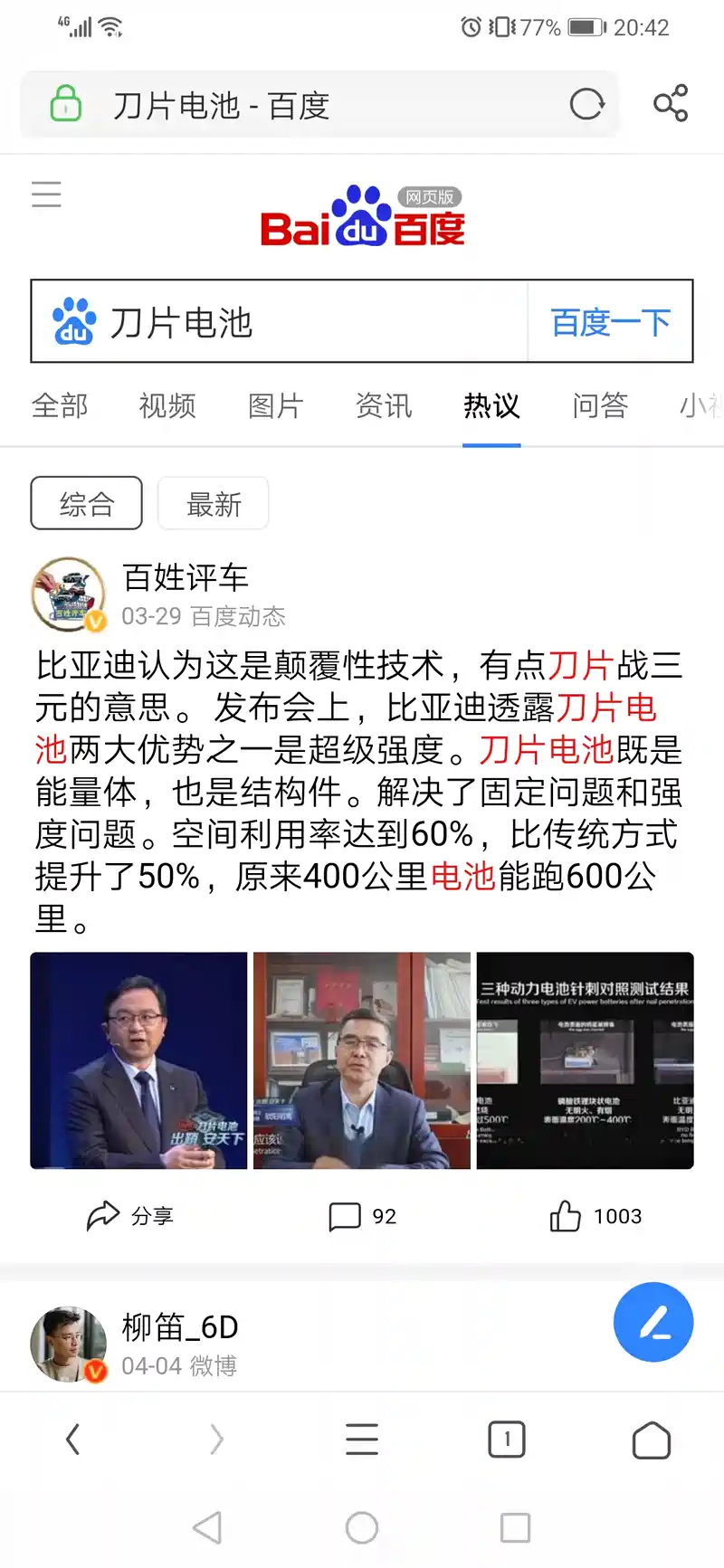Switch to the 问答 tab
Image resolution: width=724 pixels, height=1568 pixels.
[599, 405]
